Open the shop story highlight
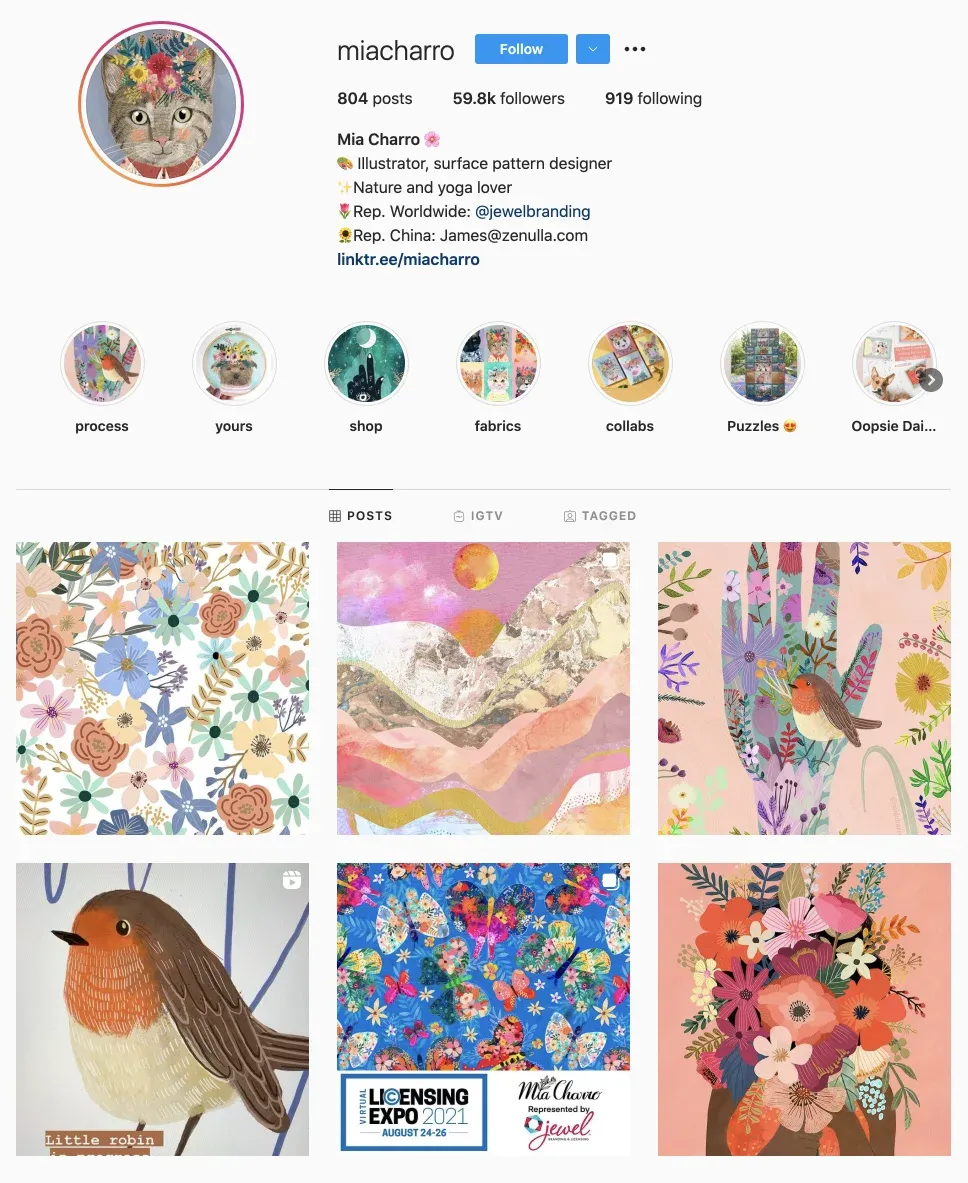 pos(366,364)
